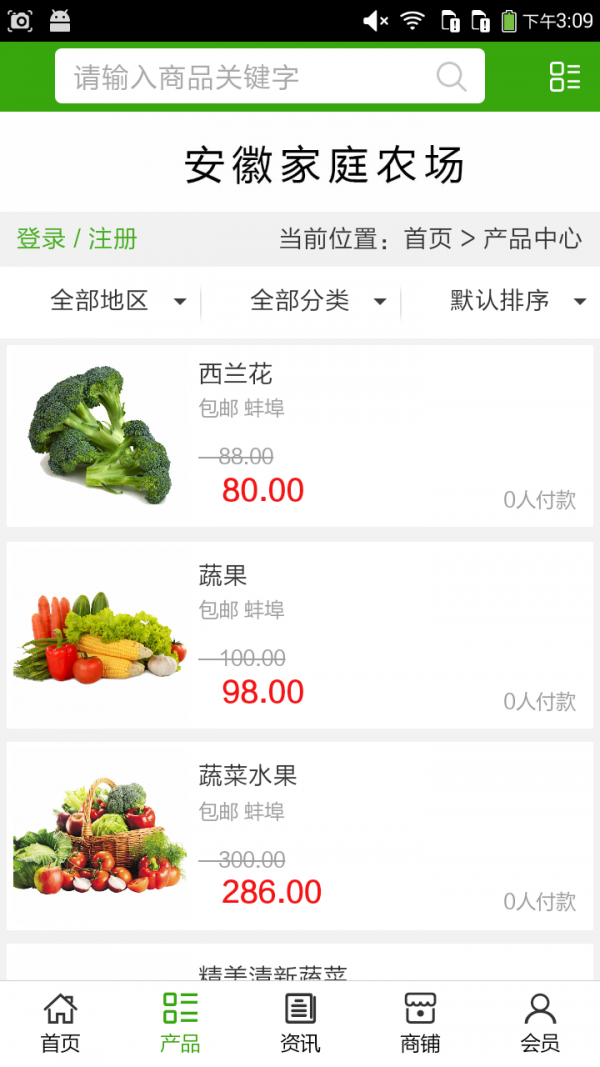Screen dimensions: 600x1067
Task: Switch to the 商铺 shops tab
Action: pos(420,1024)
